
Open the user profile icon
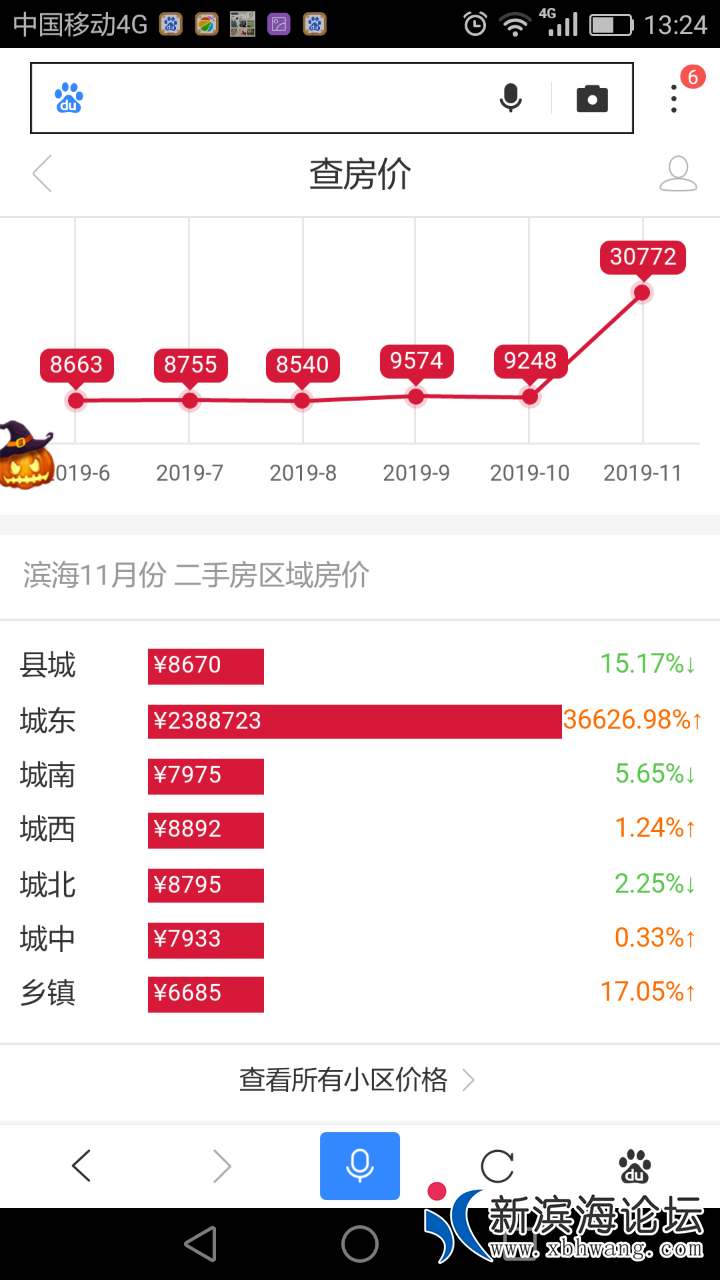click(678, 174)
